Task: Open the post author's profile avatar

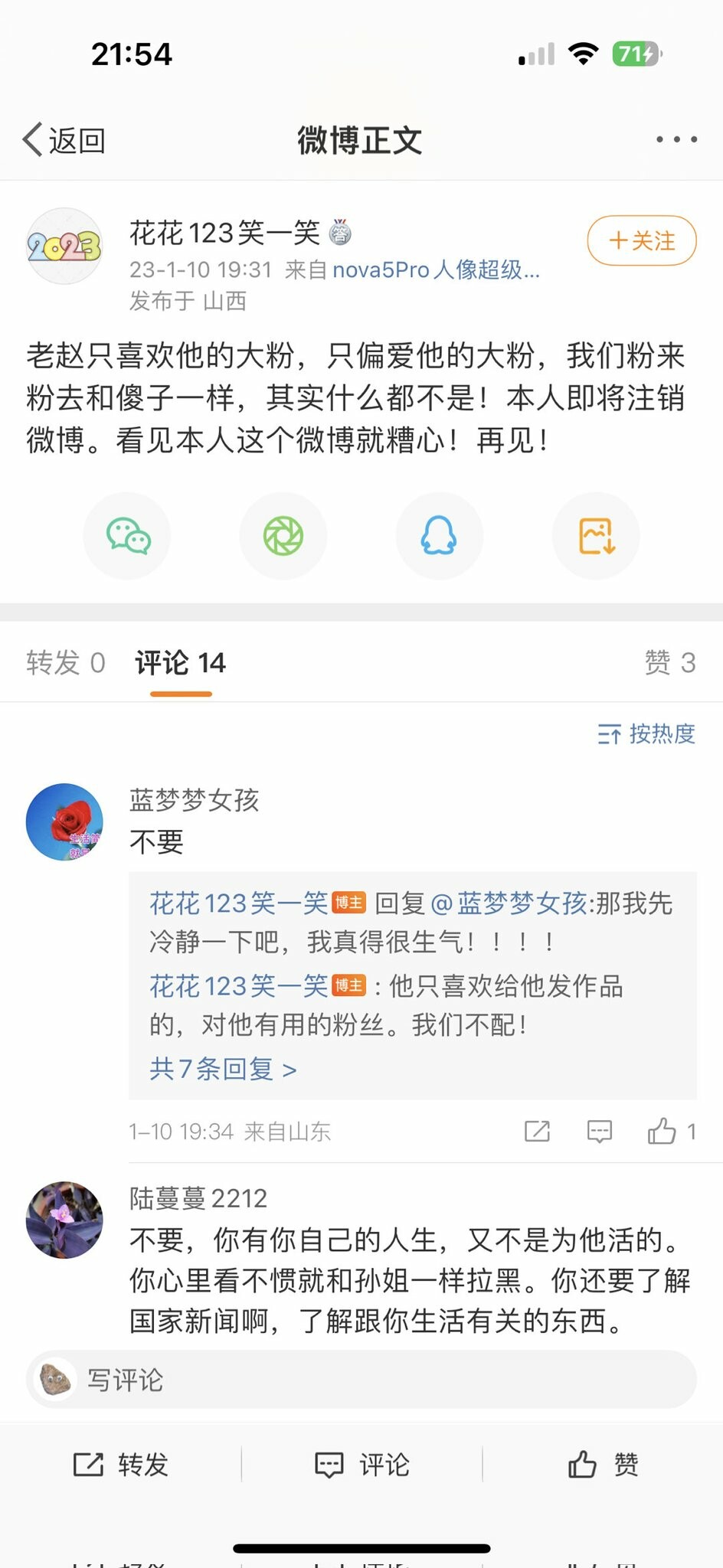Action: [x=64, y=246]
